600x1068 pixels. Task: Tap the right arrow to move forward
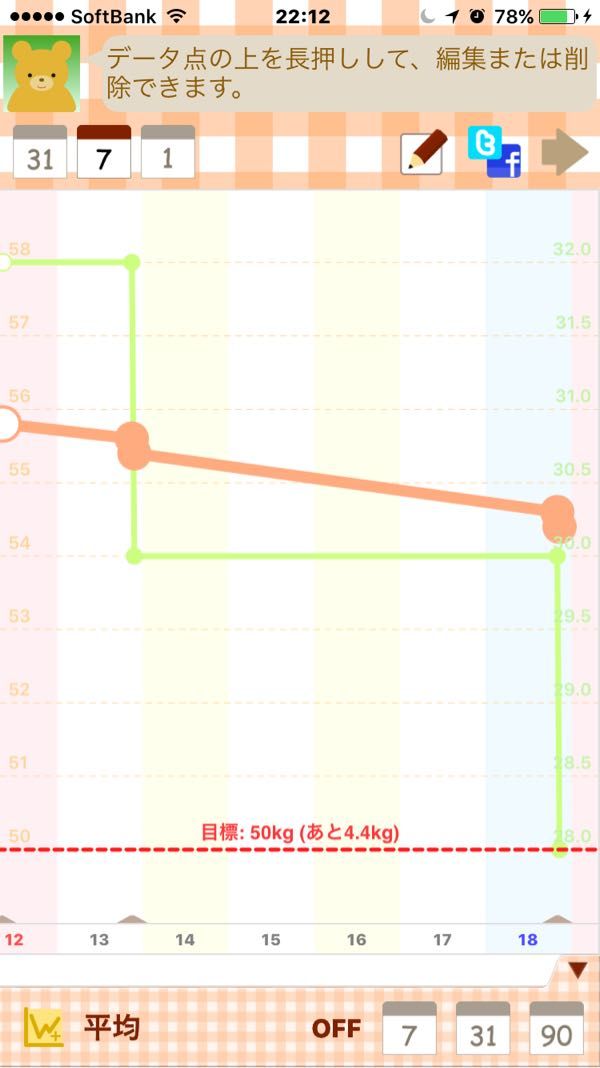565,153
